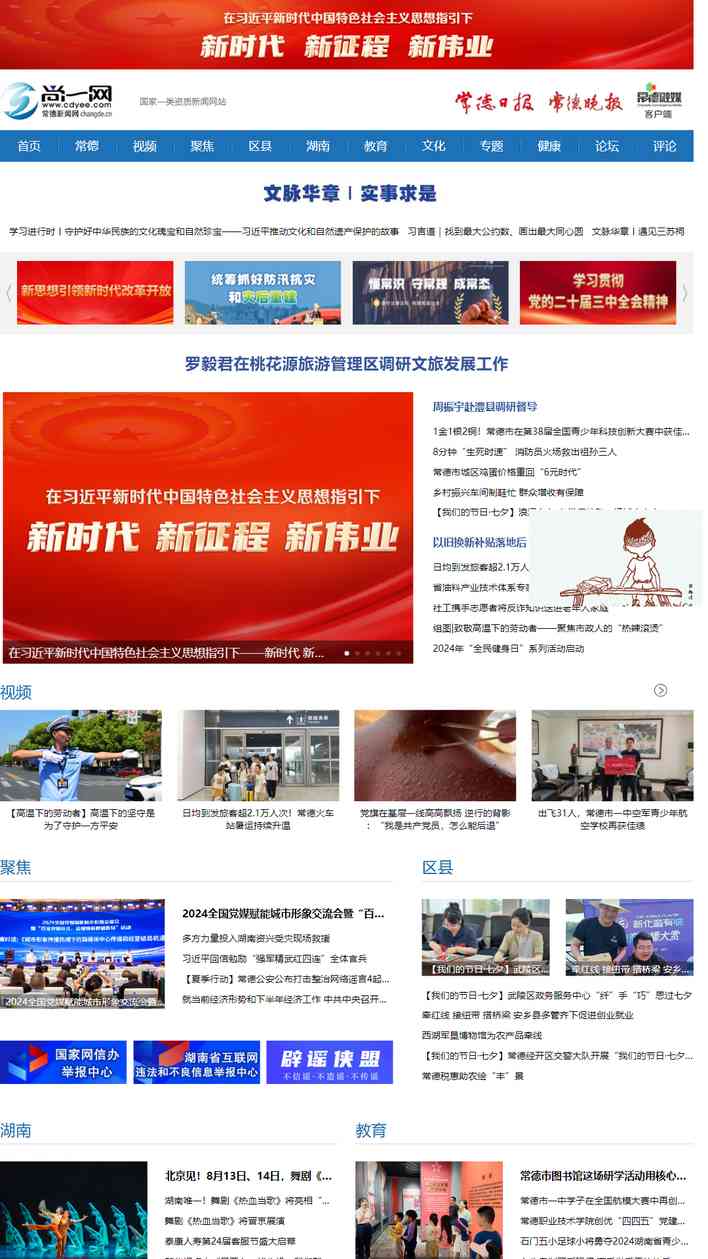708x1259 pixels.
Task: Open article 2024全国党媒赋能城市形象交流会
Action: [283, 913]
